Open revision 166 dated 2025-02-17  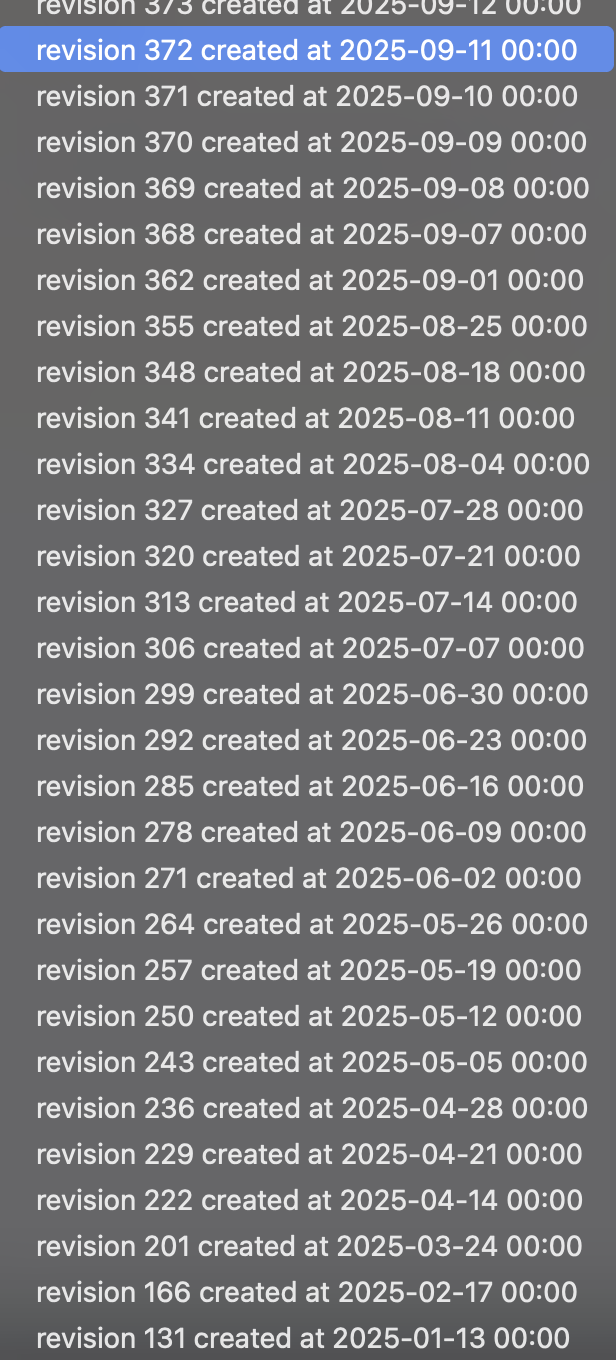pos(306,1292)
